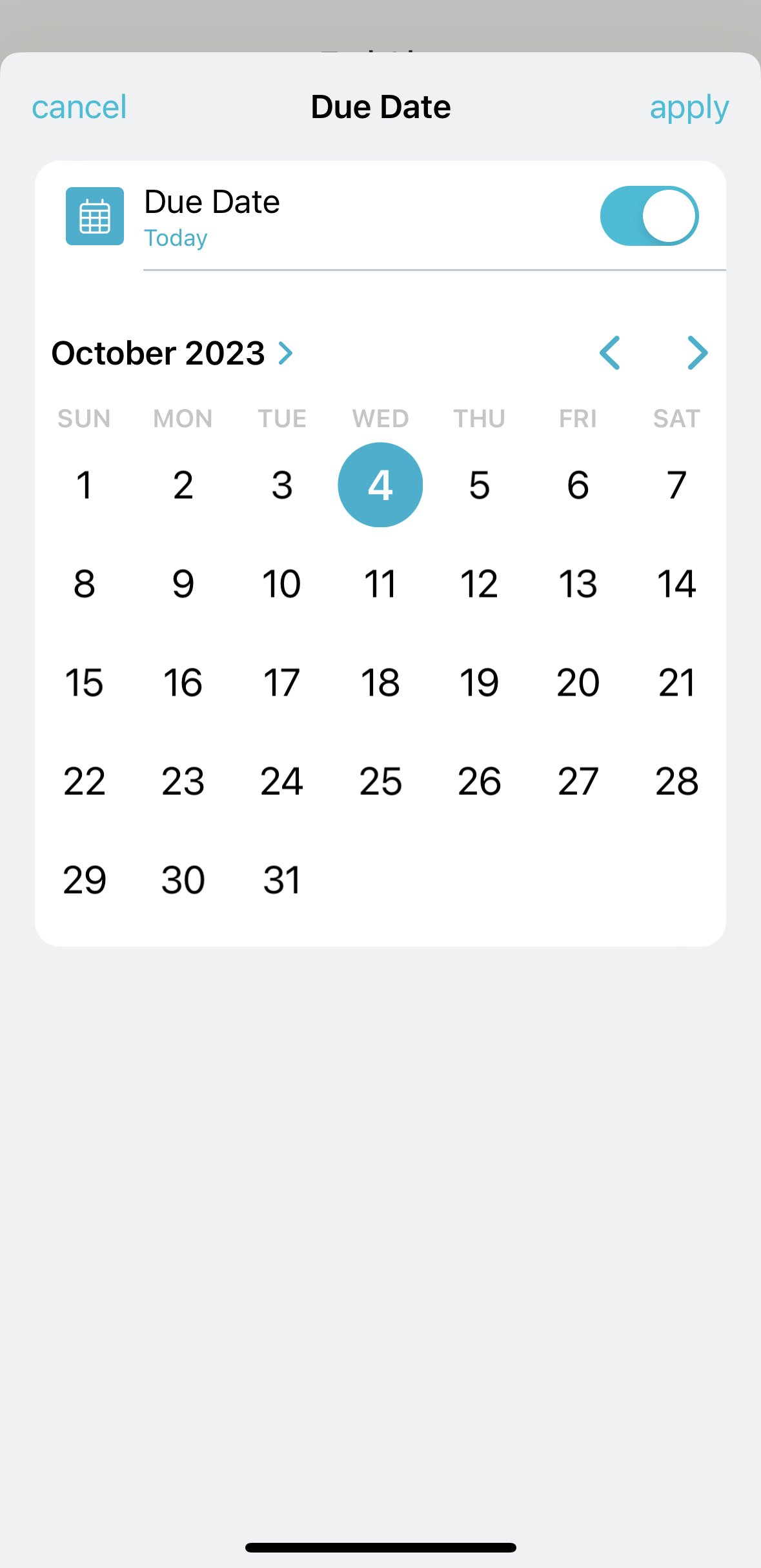Choose October 5 as due date
Image resolution: width=761 pixels, height=1568 pixels.
[x=479, y=485]
